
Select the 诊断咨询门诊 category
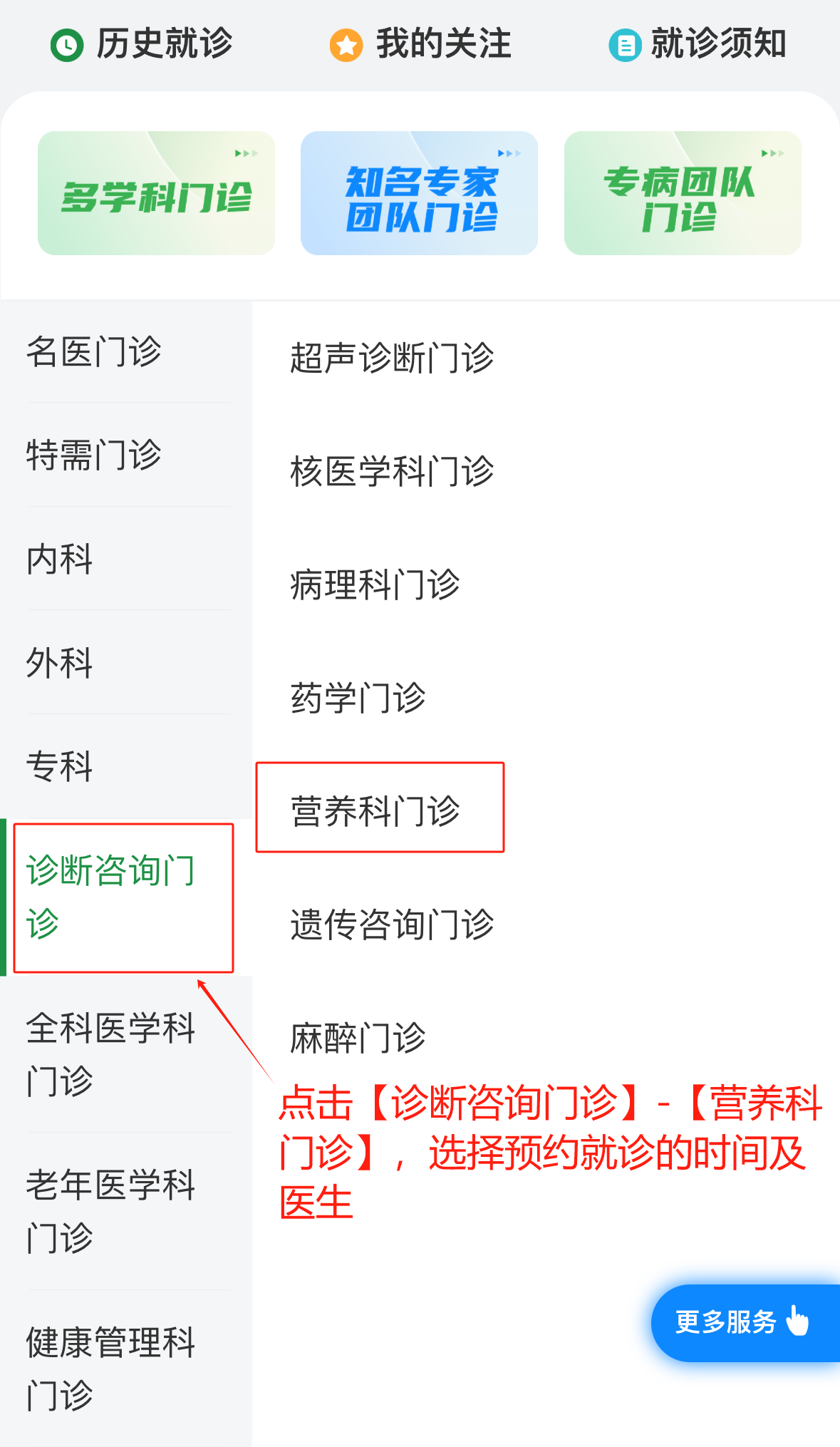coord(110,897)
